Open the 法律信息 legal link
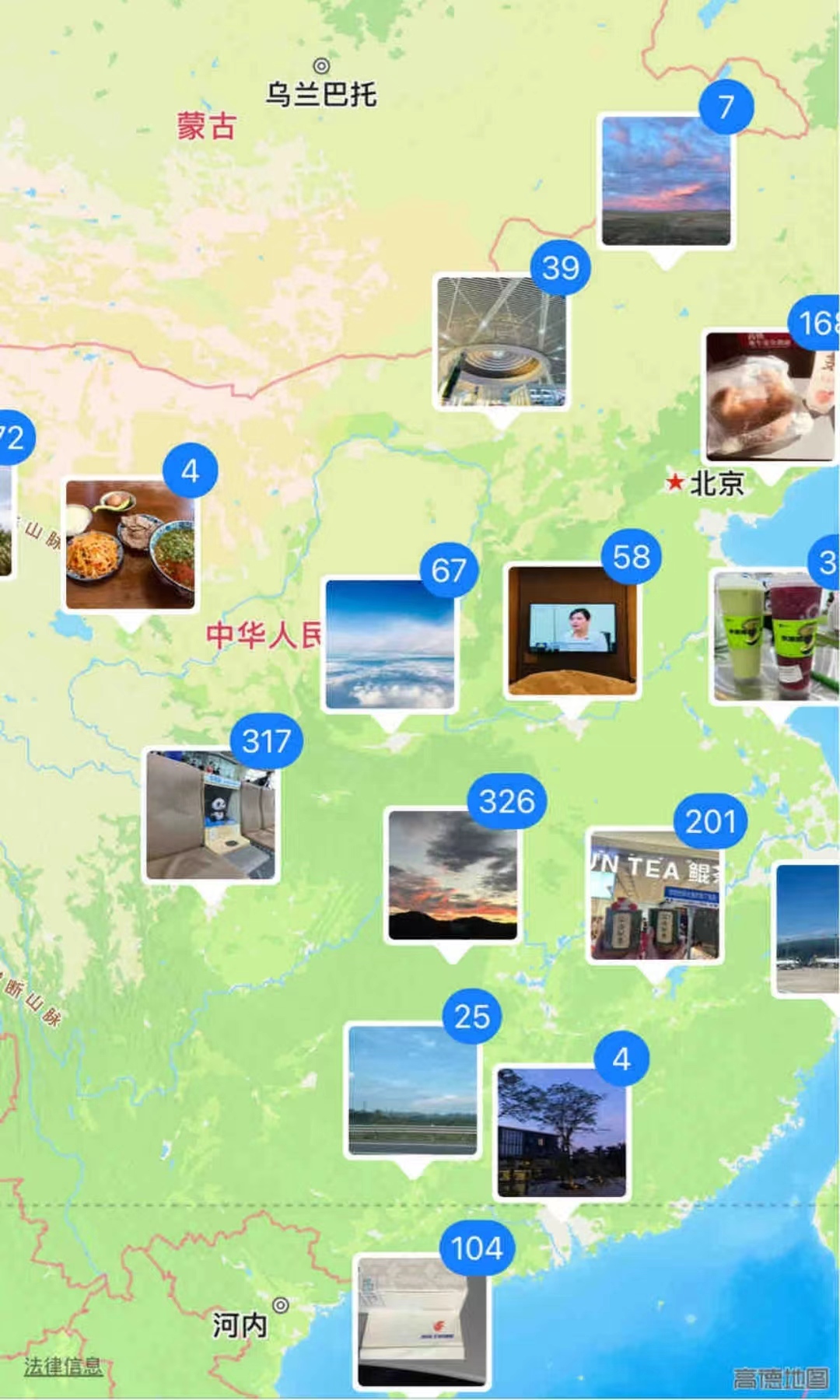 point(62,1367)
